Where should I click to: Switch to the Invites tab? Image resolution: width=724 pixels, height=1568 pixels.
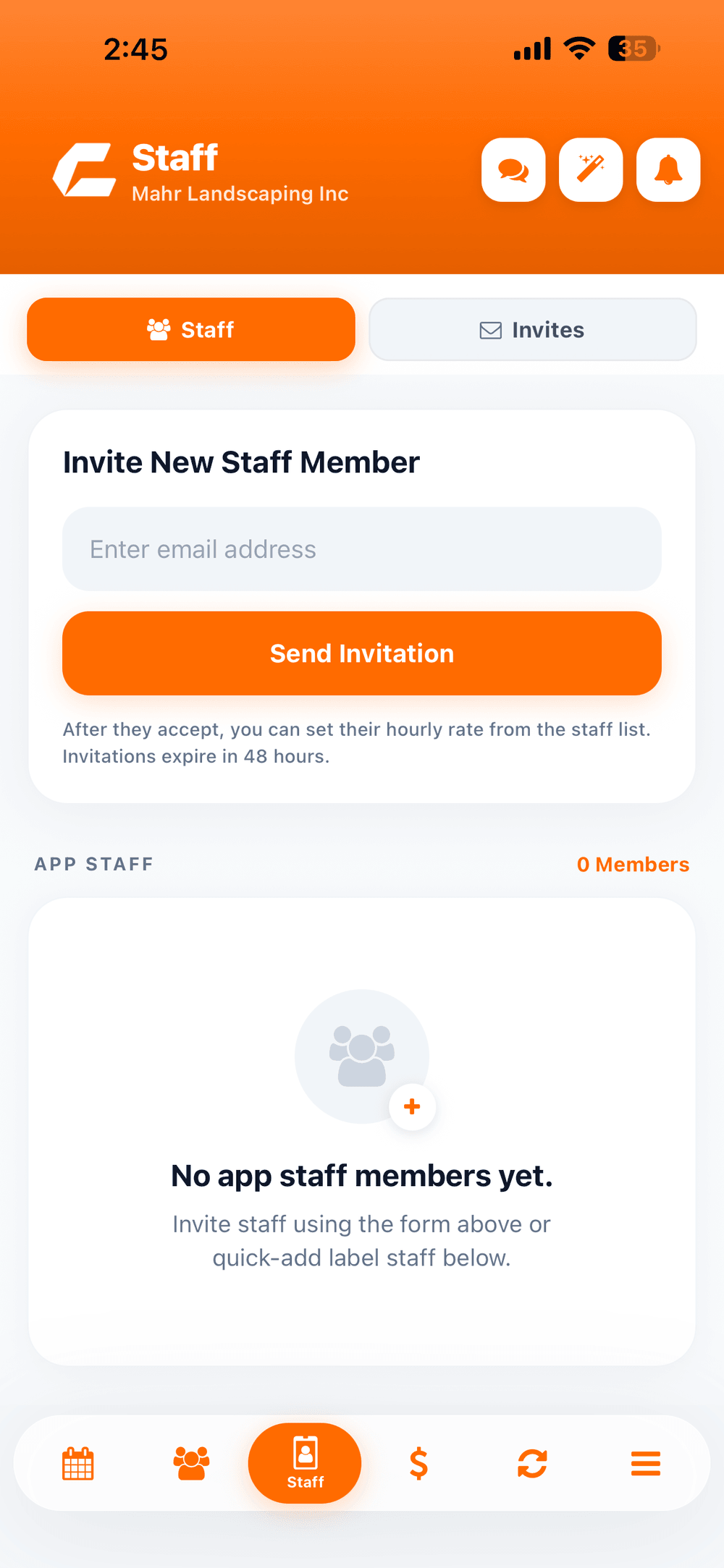tap(533, 329)
